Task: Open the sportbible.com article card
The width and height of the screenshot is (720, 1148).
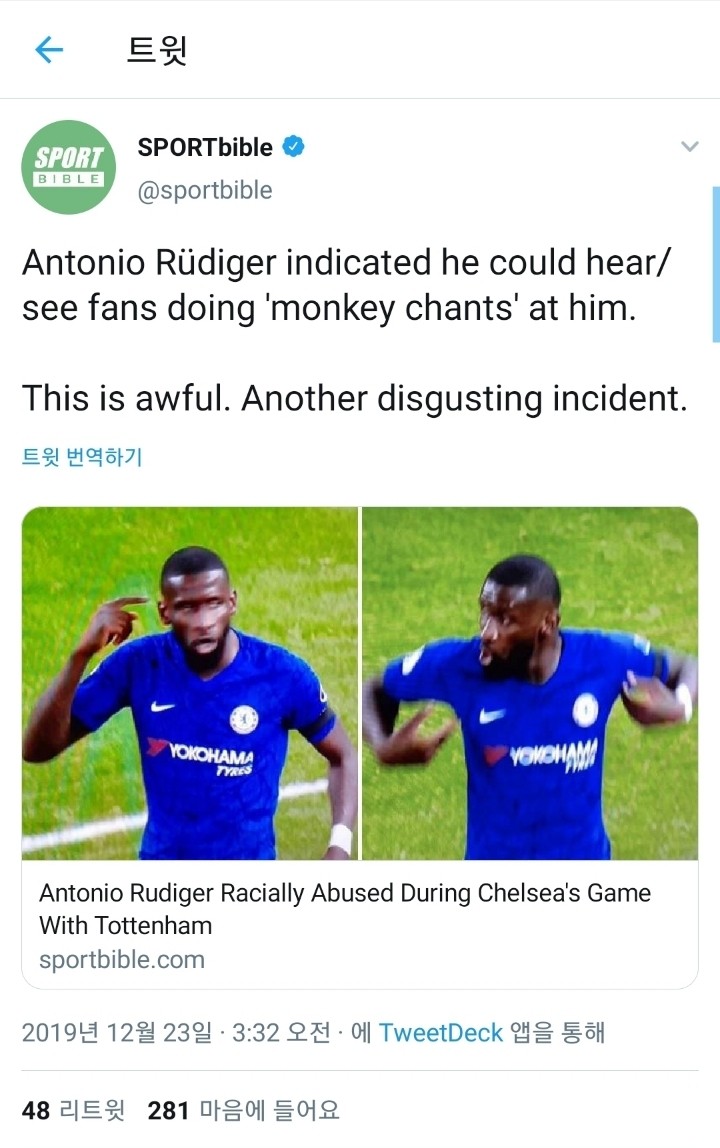Action: point(360,925)
